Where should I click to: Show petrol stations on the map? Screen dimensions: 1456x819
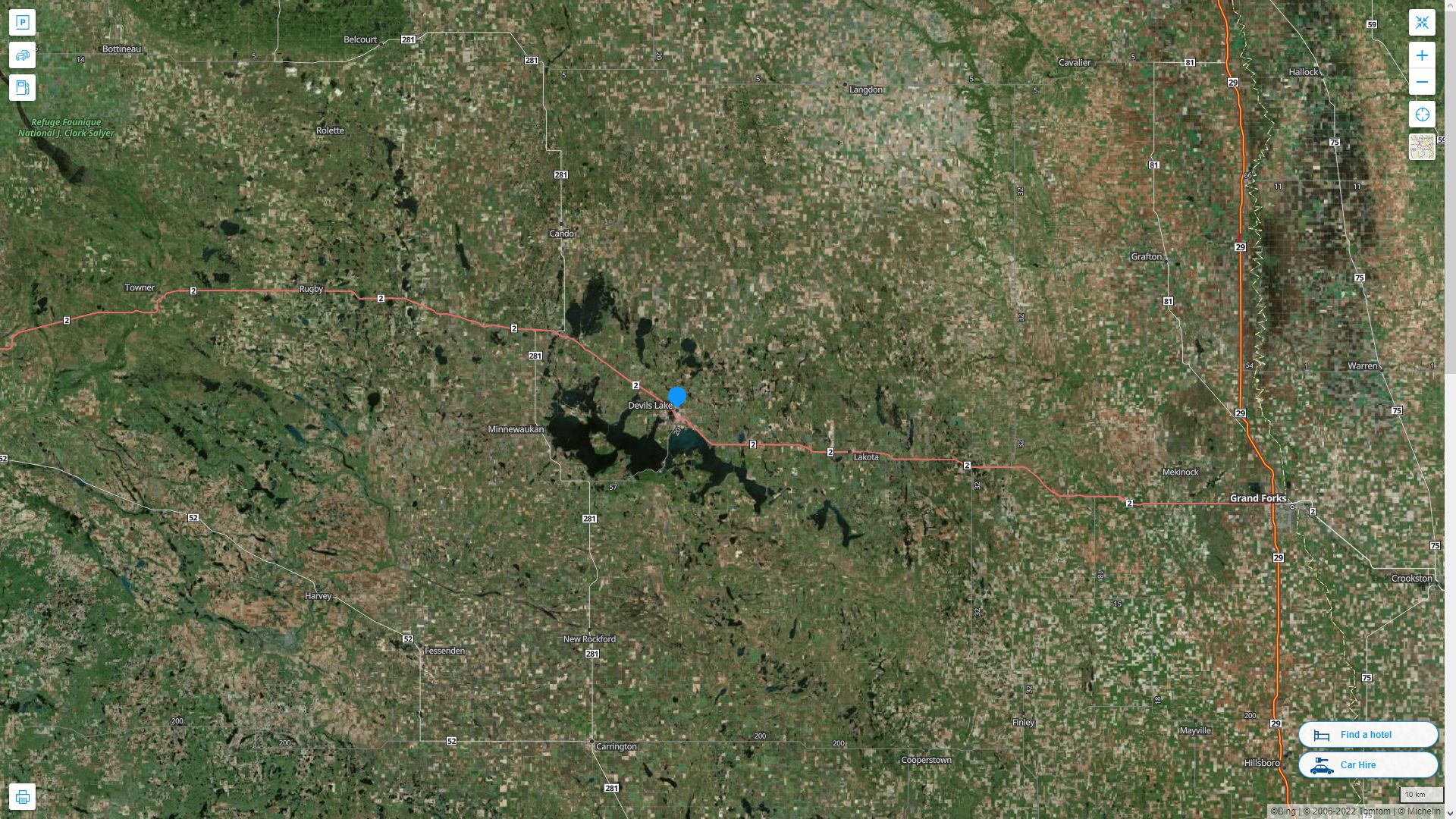click(22, 88)
